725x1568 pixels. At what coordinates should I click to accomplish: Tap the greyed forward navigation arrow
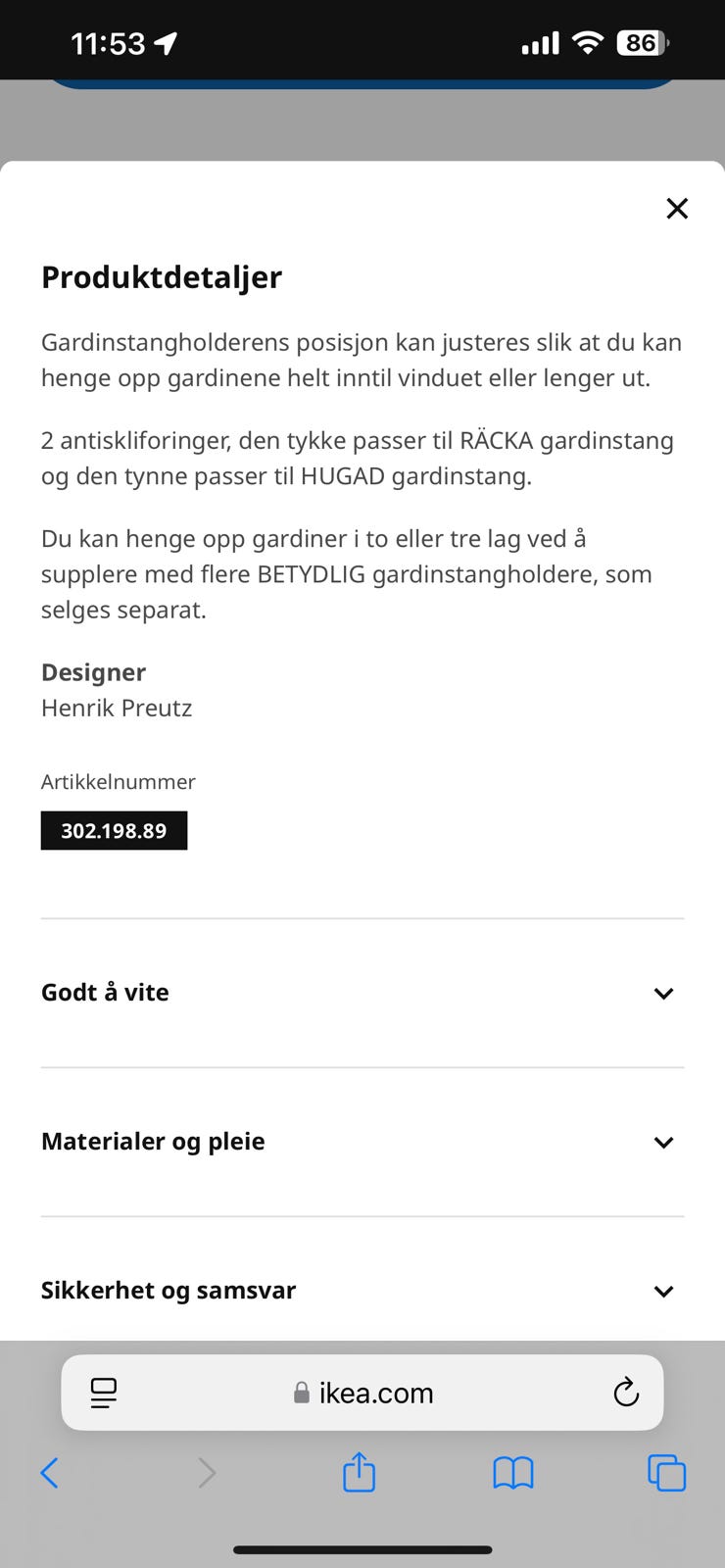click(x=206, y=1472)
